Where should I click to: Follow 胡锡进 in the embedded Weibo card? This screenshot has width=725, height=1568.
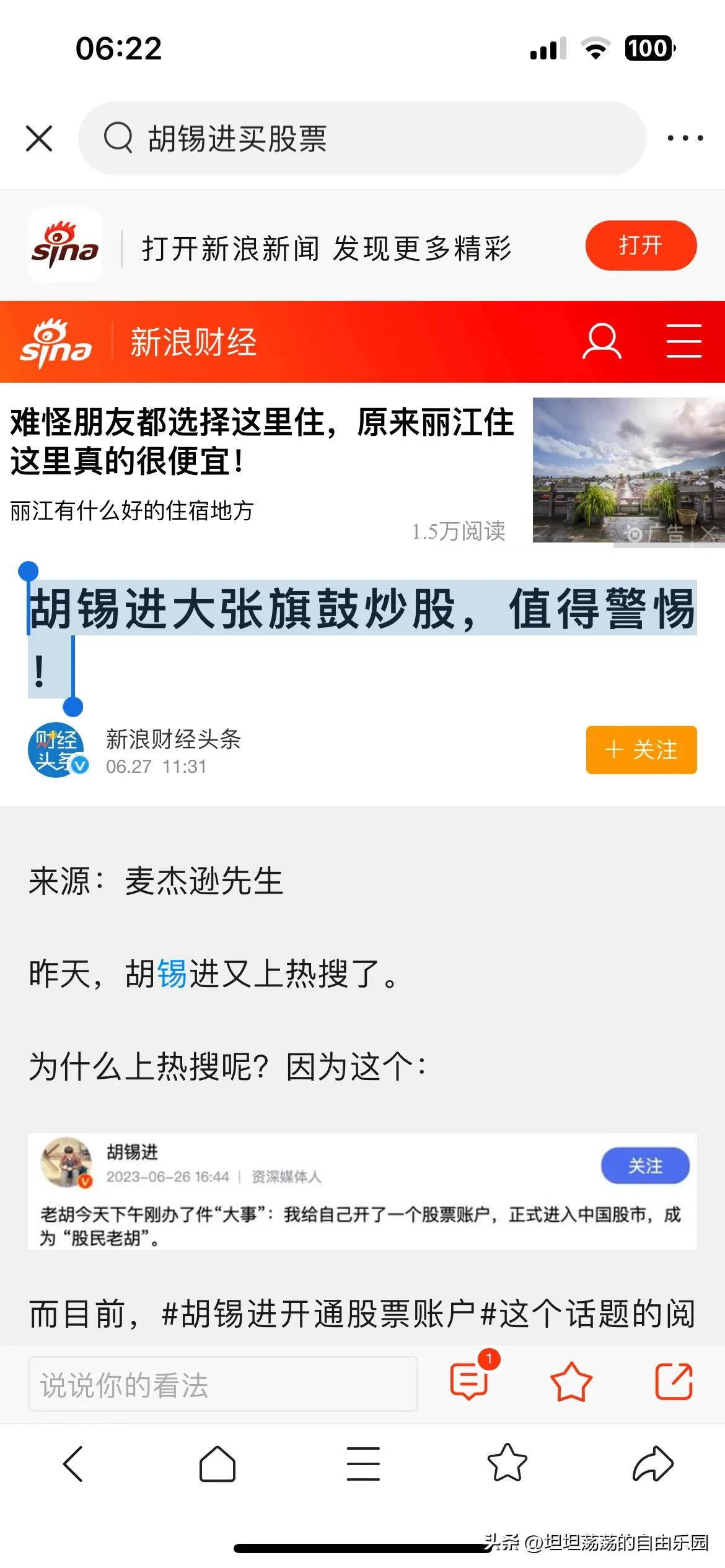(646, 1165)
